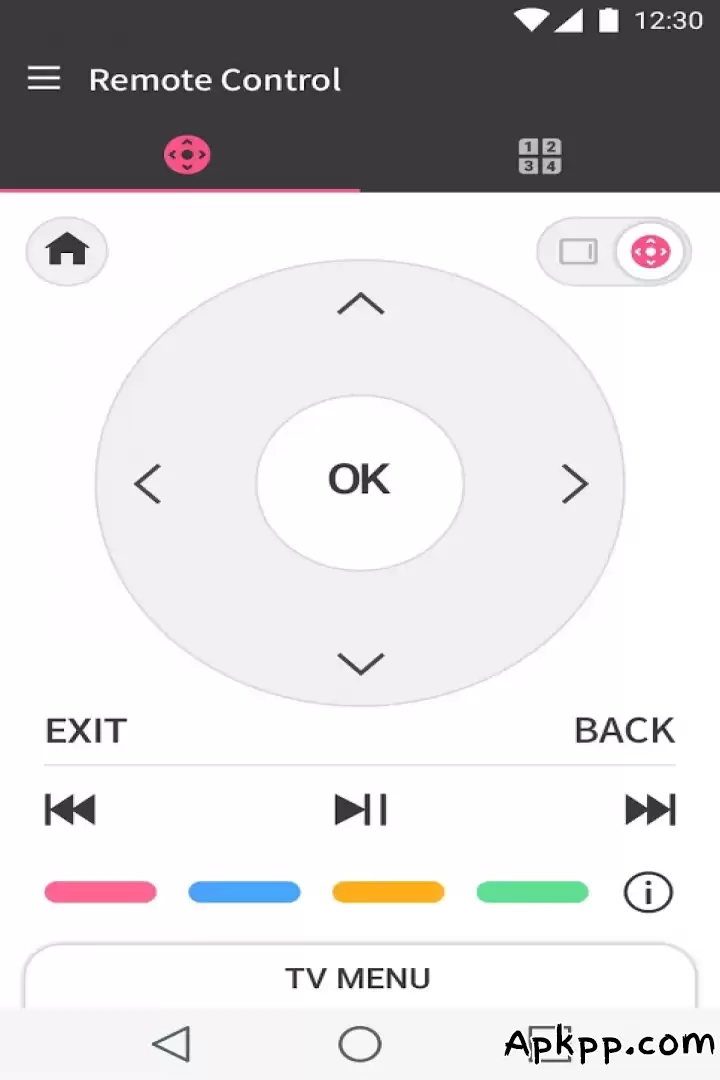Open the TV MENU
Viewport: 720px width, 1080px height.
(359, 977)
